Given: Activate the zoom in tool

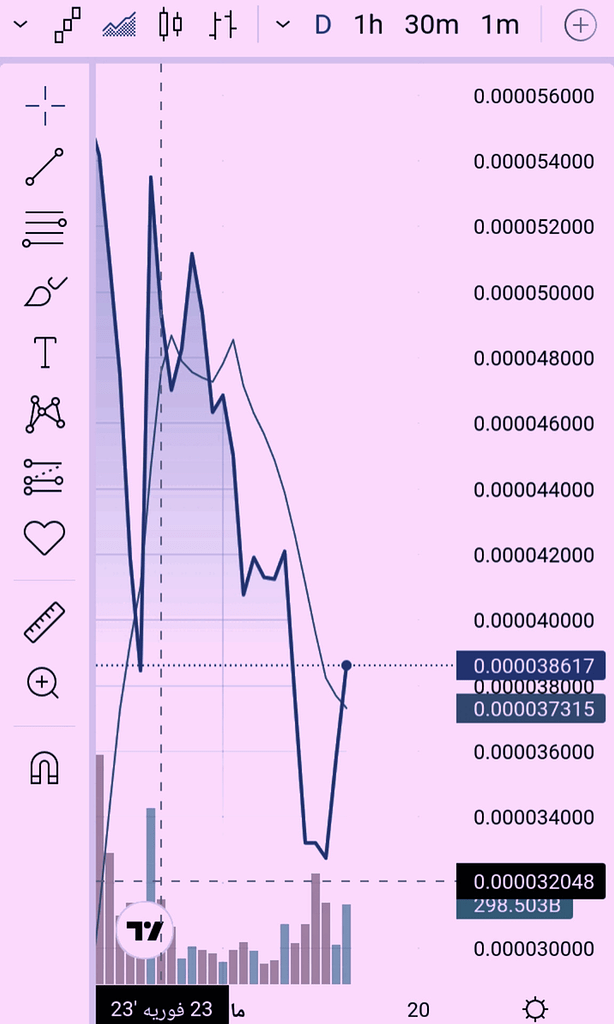Looking at the screenshot, I should tap(45, 684).
